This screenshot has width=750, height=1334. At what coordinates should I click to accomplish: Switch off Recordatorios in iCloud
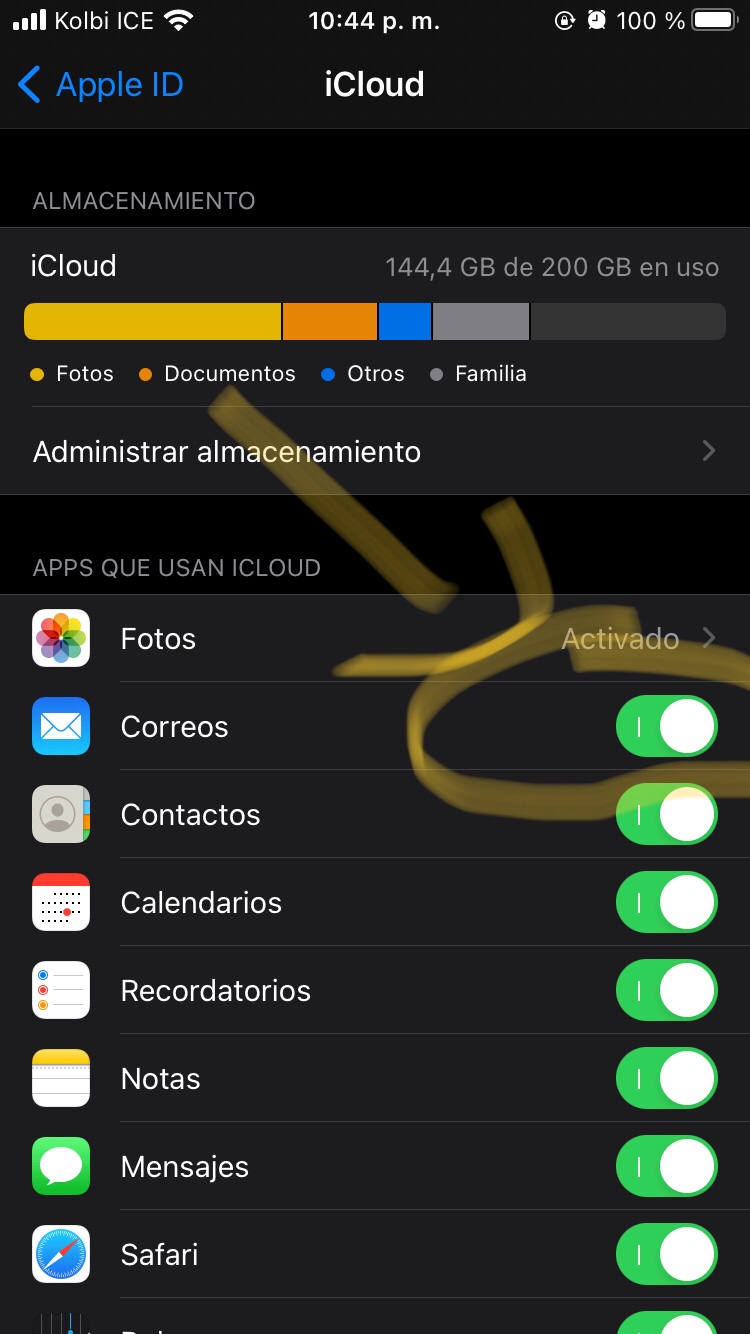click(667, 991)
